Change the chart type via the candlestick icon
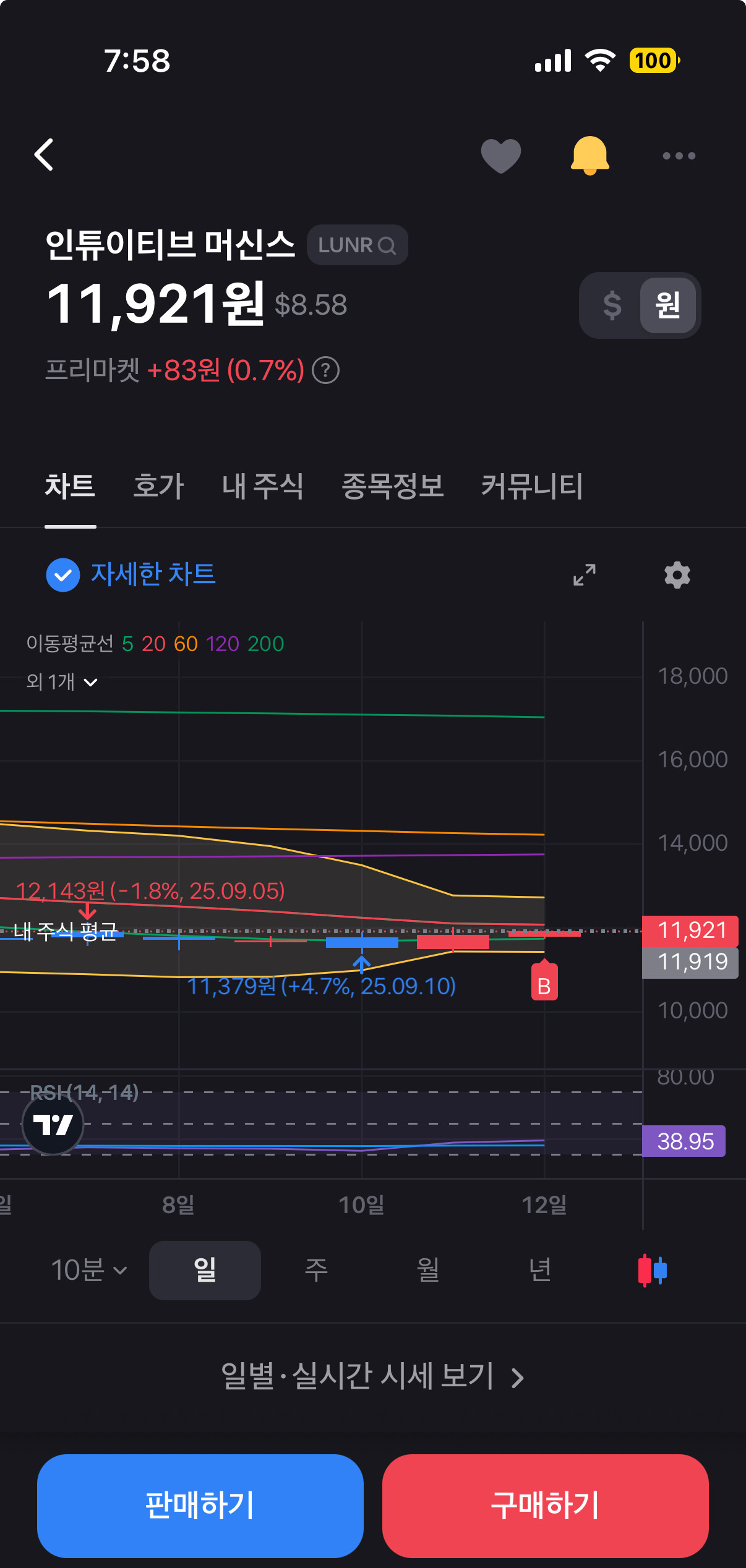This screenshot has height=1568, width=746. tap(652, 1271)
